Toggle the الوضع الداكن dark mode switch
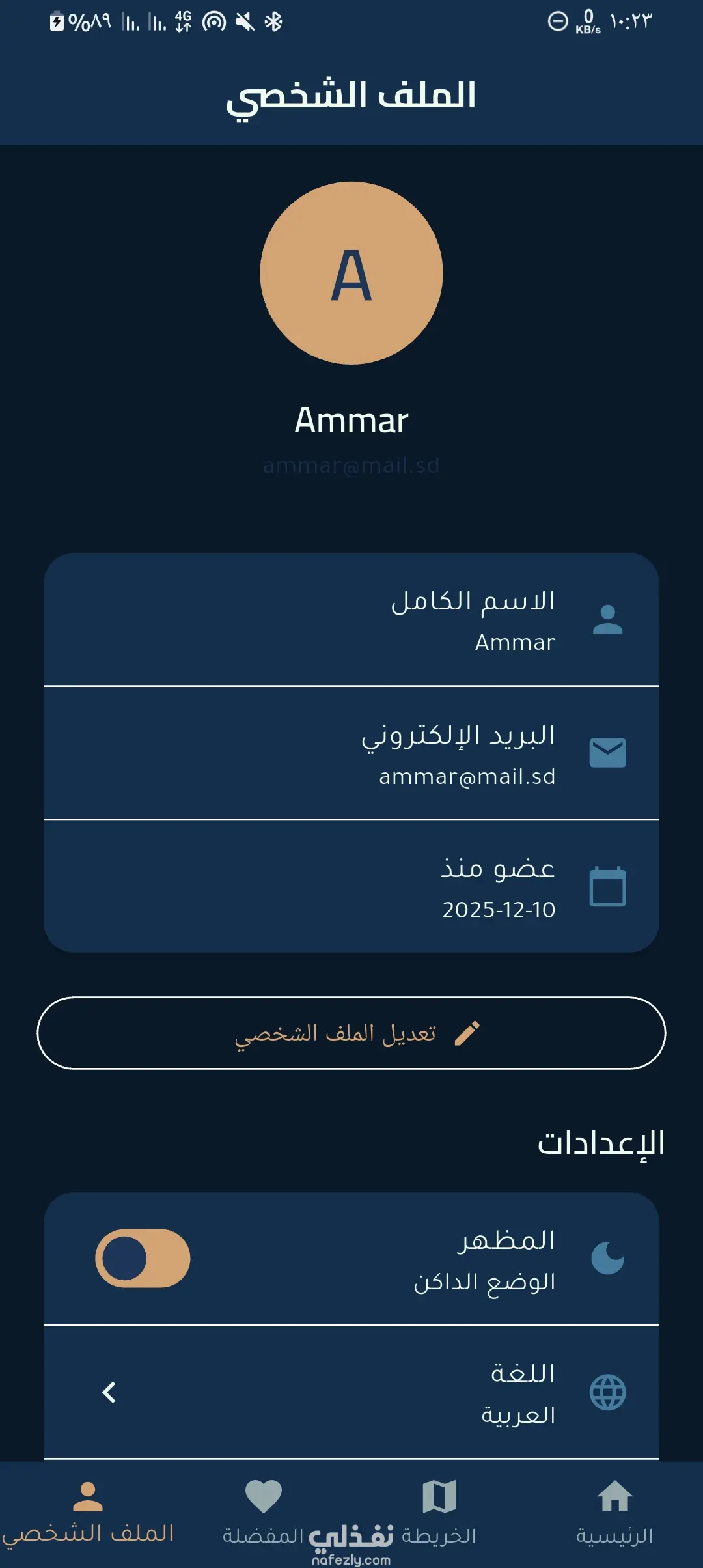Viewport: 703px width, 1568px height. [x=143, y=1258]
